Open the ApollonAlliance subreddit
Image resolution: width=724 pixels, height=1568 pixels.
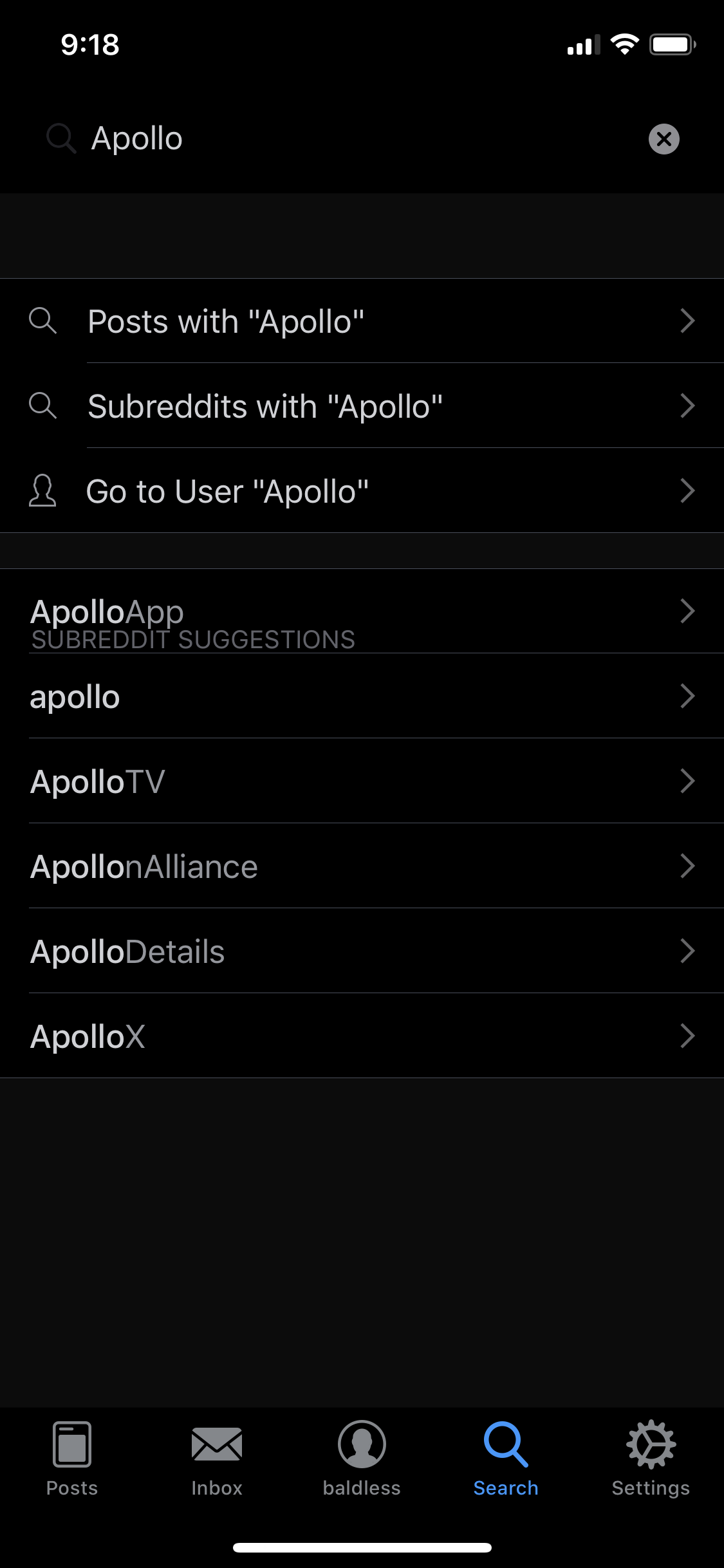pos(362,866)
